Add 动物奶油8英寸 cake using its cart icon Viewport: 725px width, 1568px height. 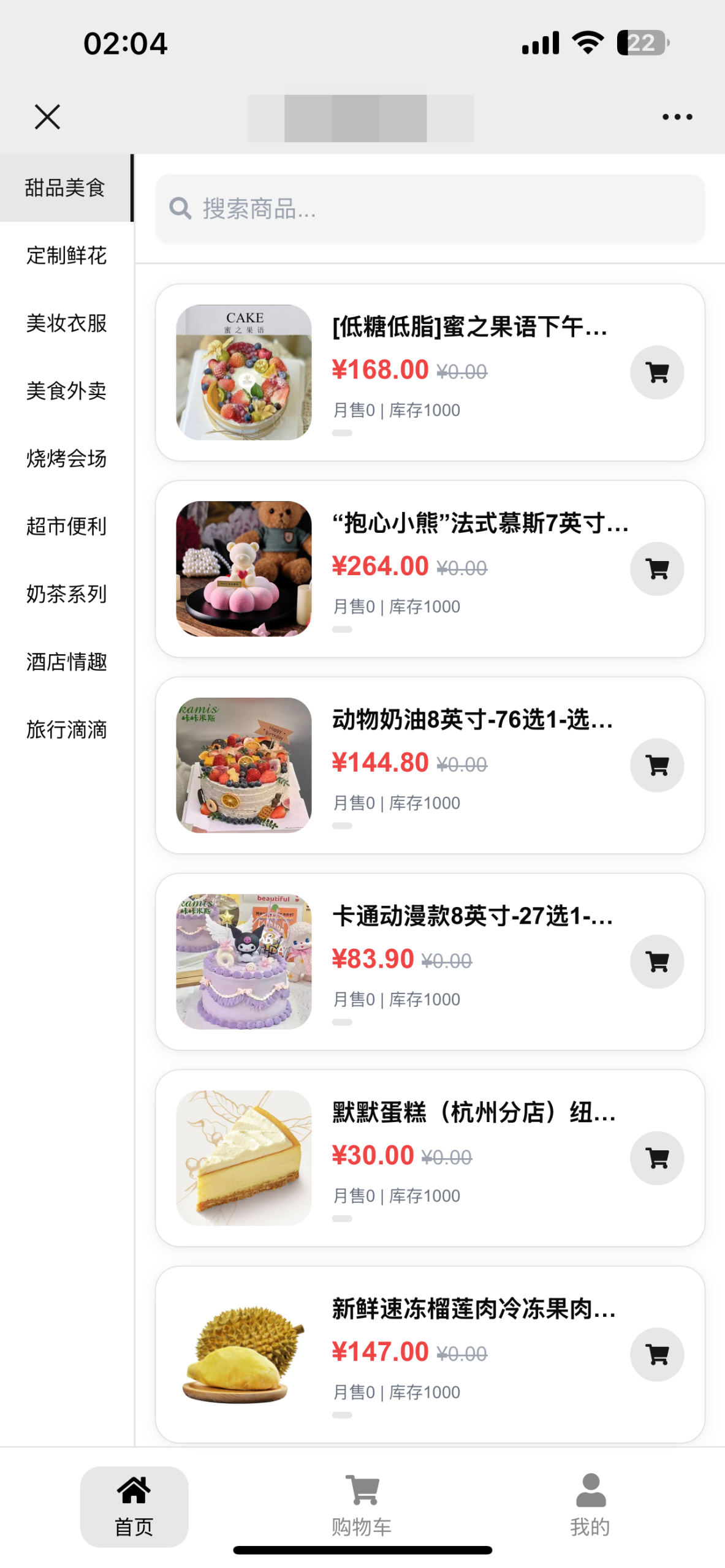click(656, 764)
